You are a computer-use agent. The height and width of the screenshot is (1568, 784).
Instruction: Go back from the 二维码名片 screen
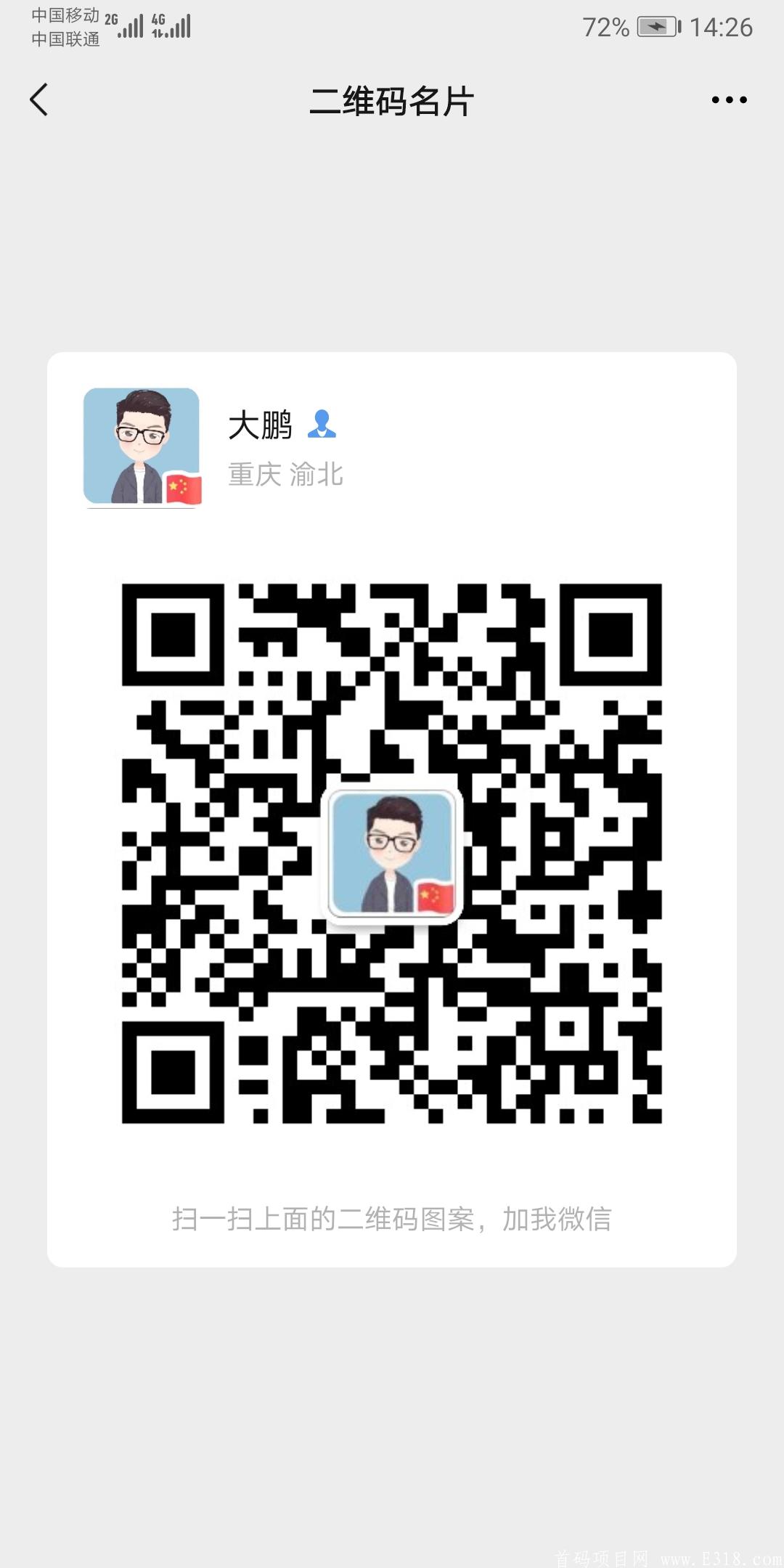pos(39,99)
